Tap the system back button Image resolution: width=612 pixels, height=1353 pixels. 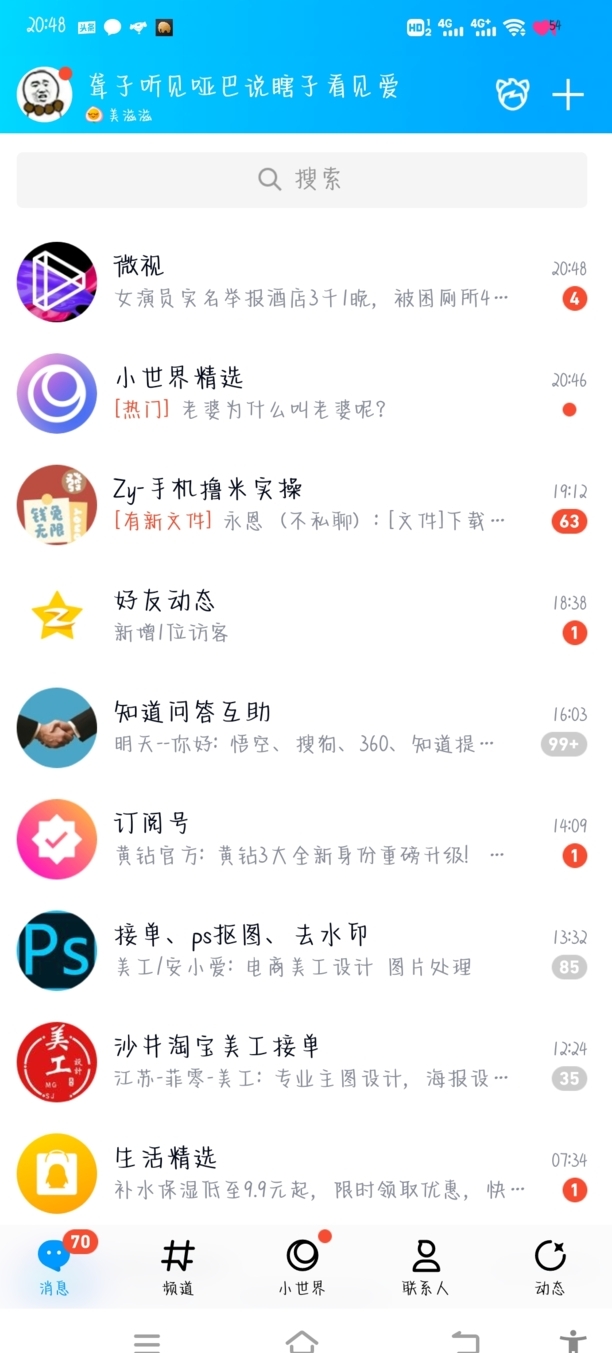click(x=465, y=1340)
